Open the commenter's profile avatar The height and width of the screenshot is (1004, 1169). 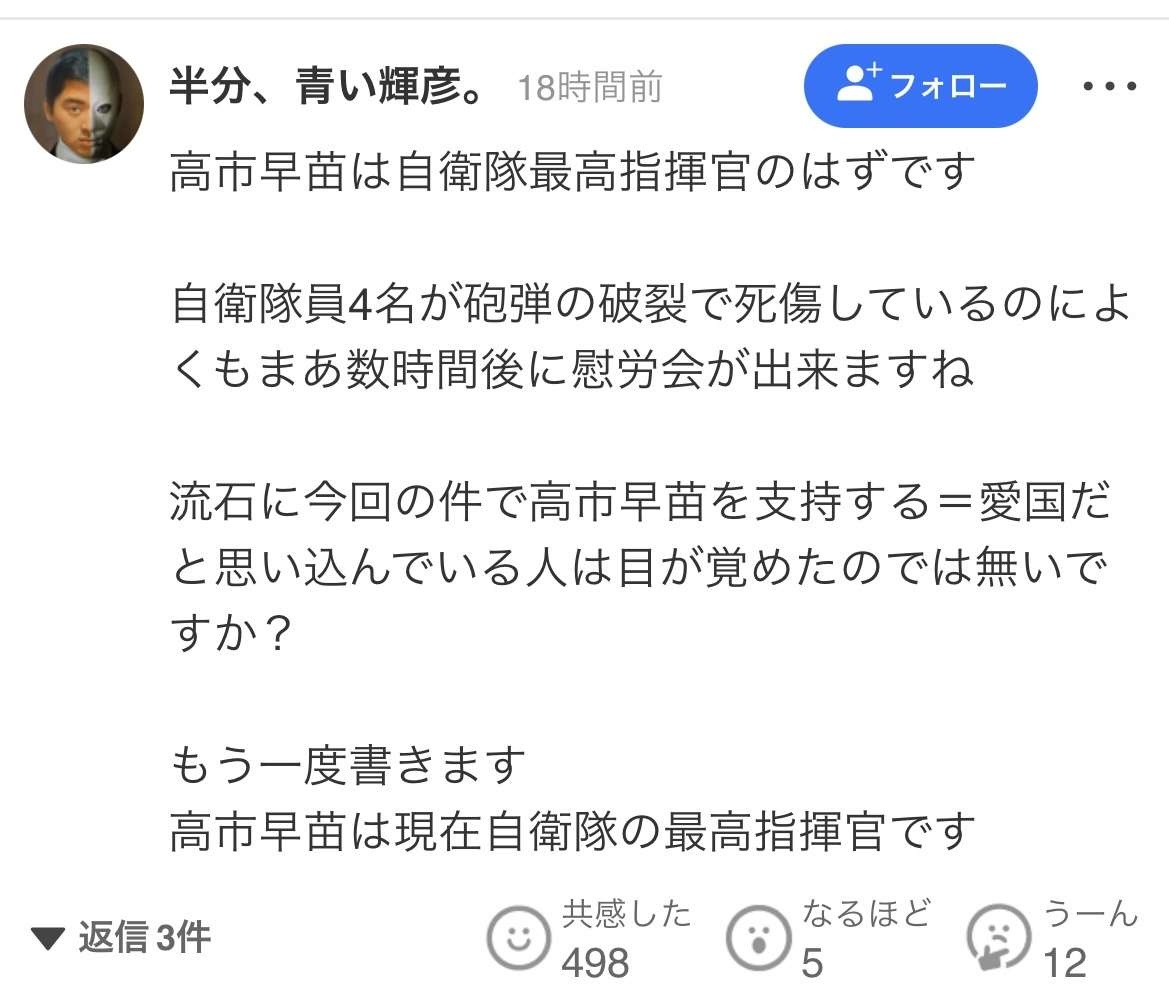[84, 104]
